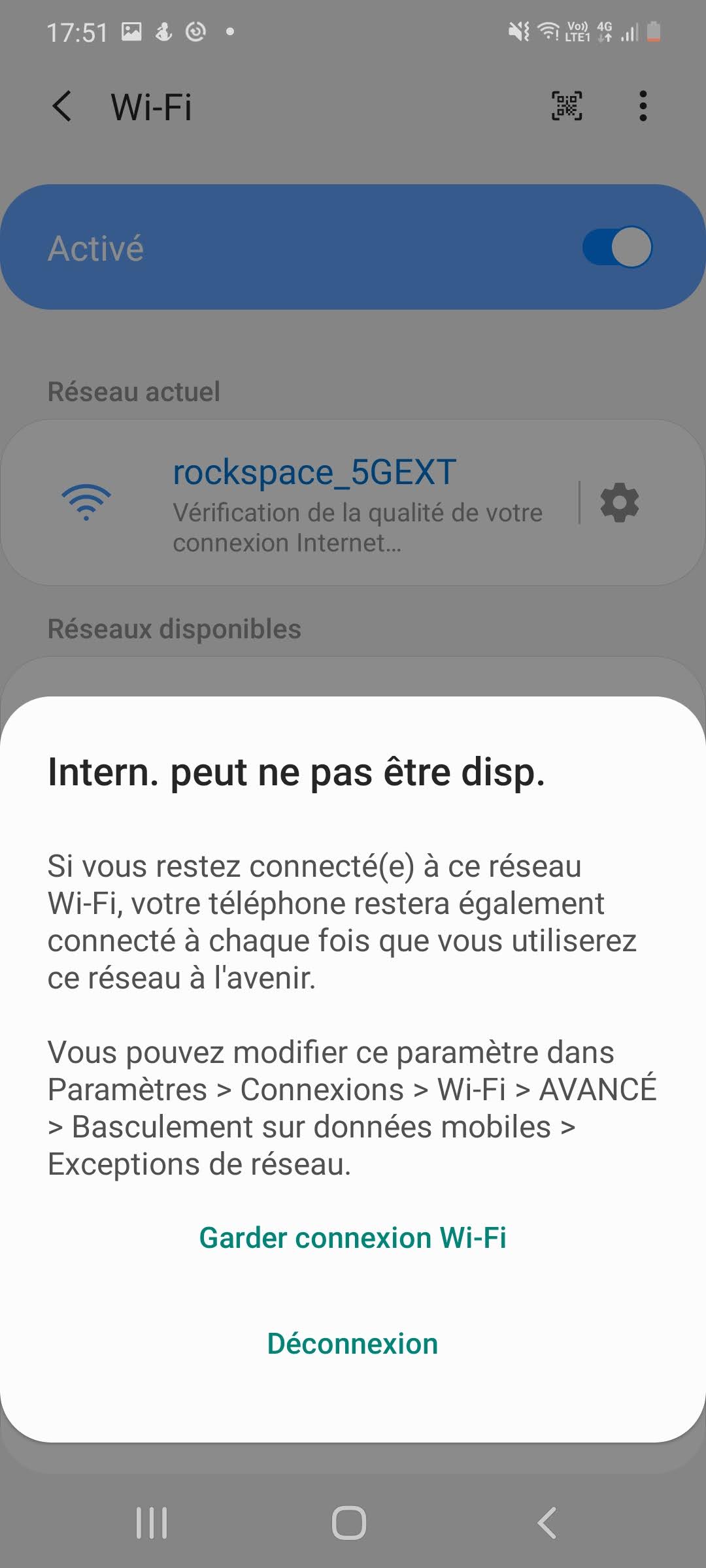Toggle the Activé Wi-Fi switch
The image size is (706, 1568).
(617, 247)
